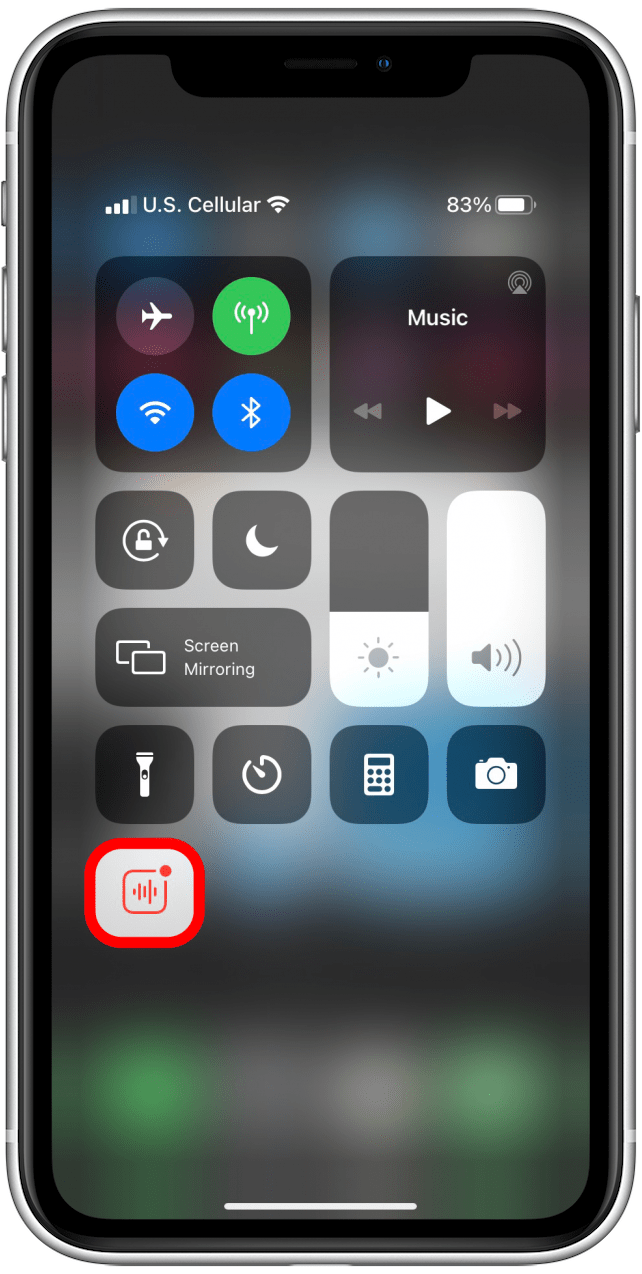Viewport: 642px width, 1274px height.
Task: Open the Camera shortcut
Action: [x=496, y=774]
